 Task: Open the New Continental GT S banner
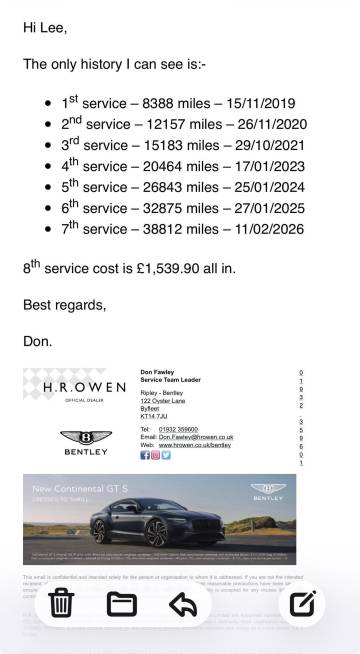point(159,519)
